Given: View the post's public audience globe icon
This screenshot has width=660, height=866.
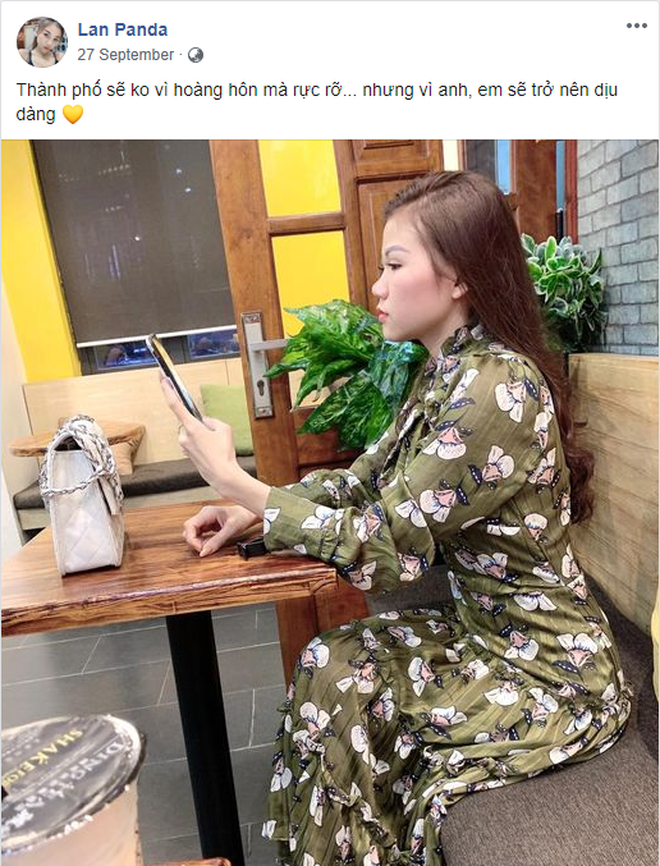Looking at the screenshot, I should pyautogui.click(x=196, y=55).
